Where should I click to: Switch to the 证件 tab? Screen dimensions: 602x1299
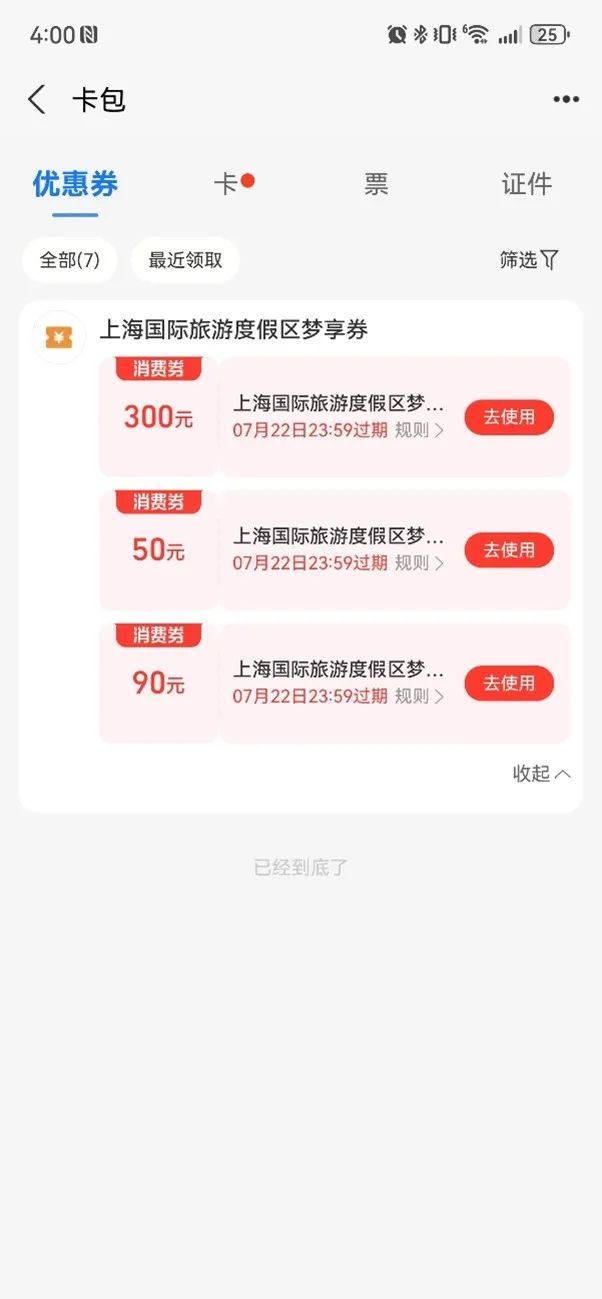tap(527, 184)
